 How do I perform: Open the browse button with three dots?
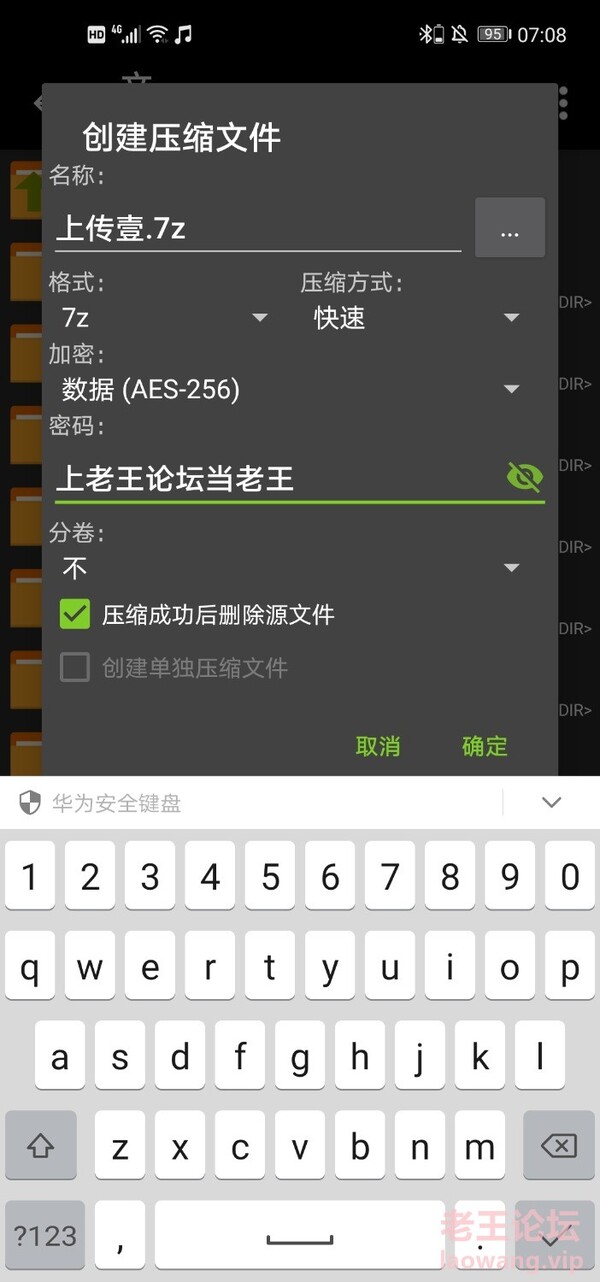(x=510, y=228)
